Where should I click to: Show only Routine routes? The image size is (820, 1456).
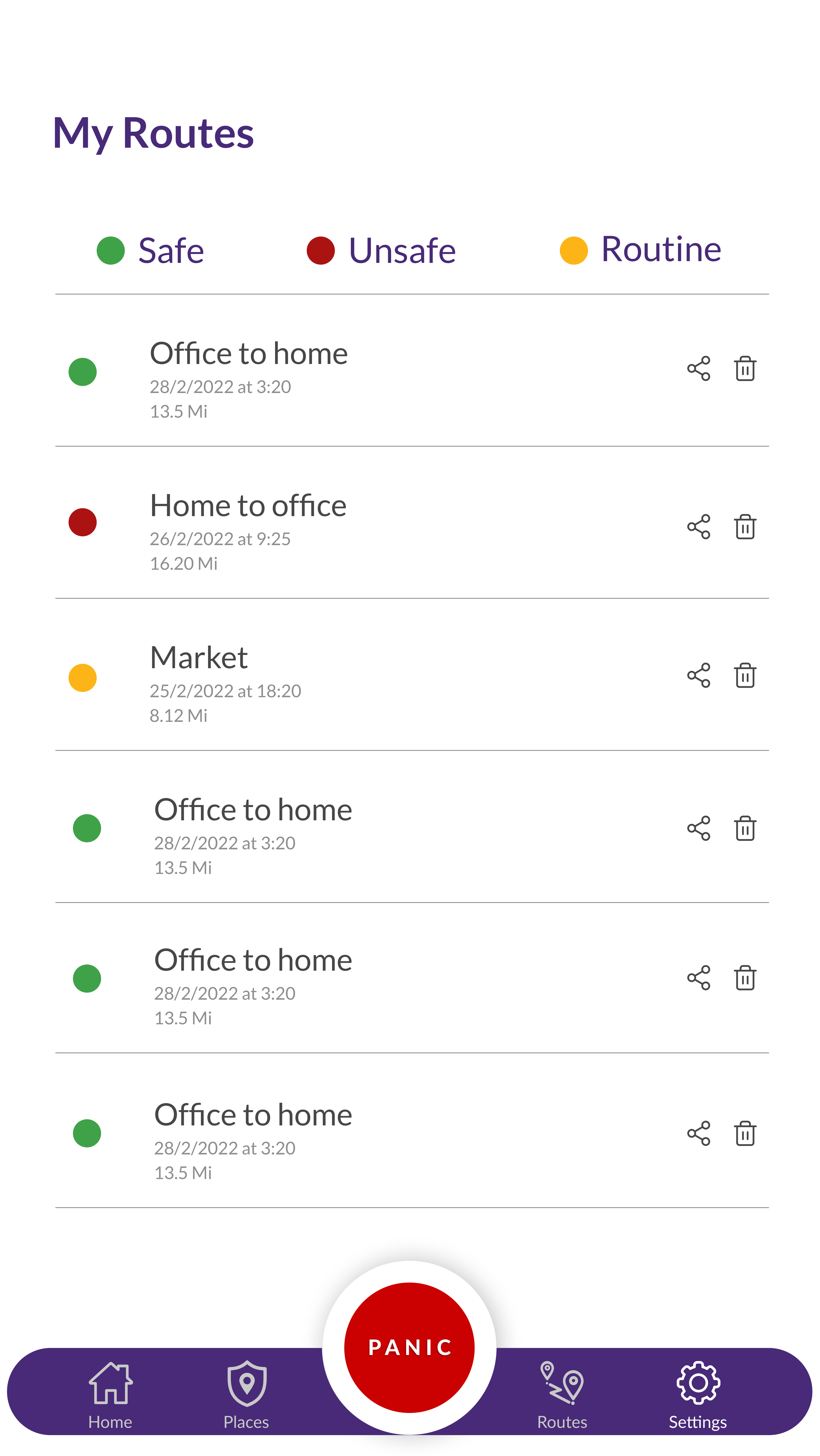(640, 249)
